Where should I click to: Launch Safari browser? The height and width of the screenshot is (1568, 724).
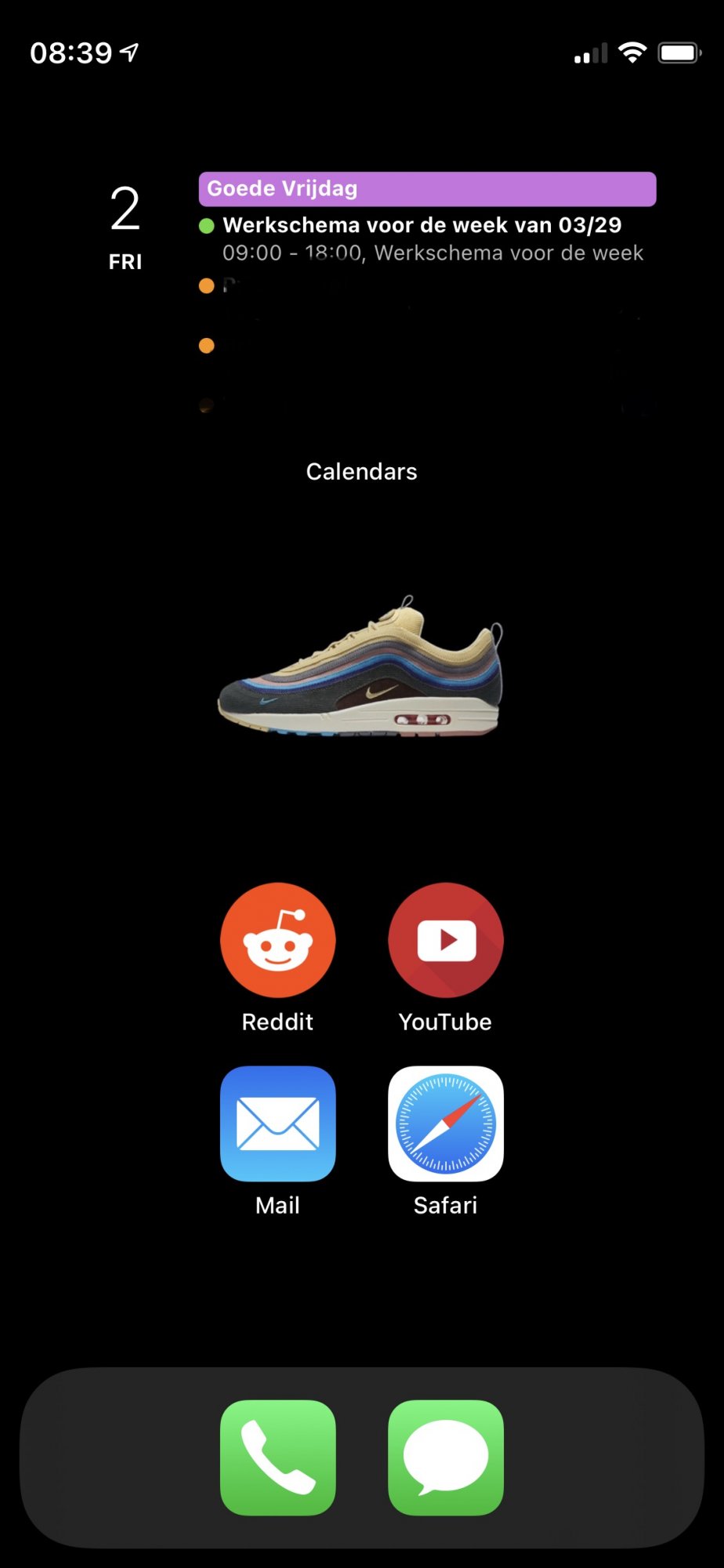pos(445,1123)
